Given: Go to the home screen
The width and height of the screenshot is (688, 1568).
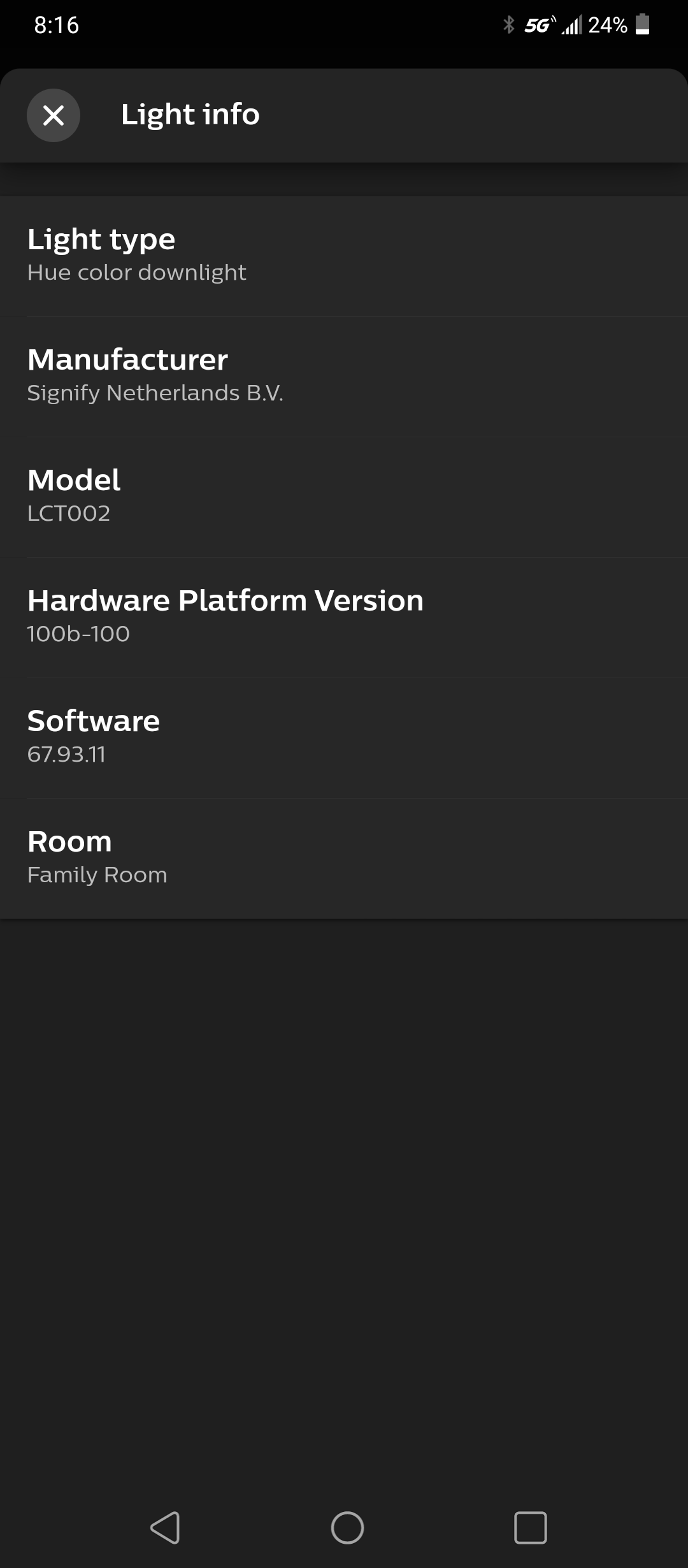Looking at the screenshot, I should [347, 1528].
